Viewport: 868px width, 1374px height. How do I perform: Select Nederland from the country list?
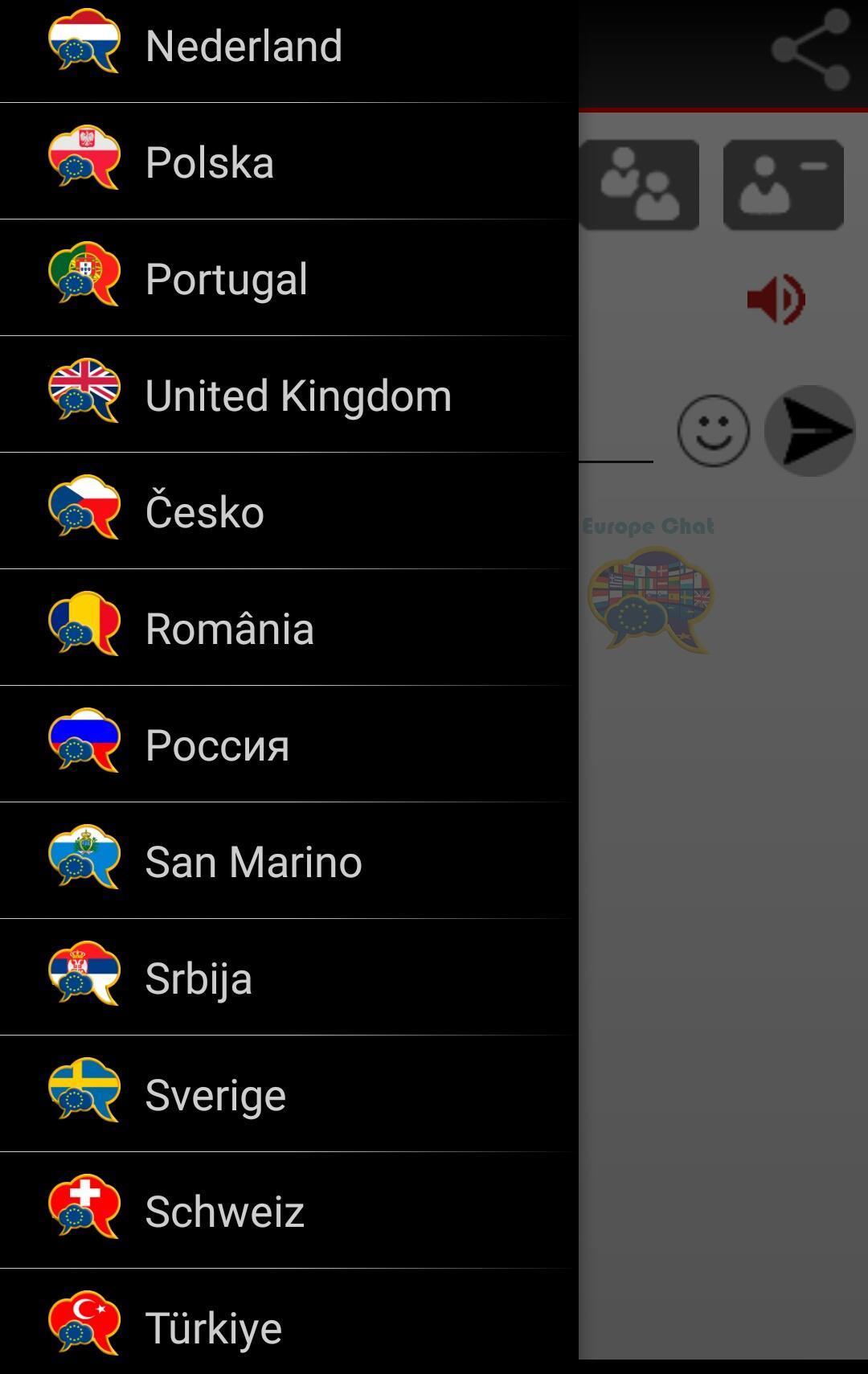point(244,47)
